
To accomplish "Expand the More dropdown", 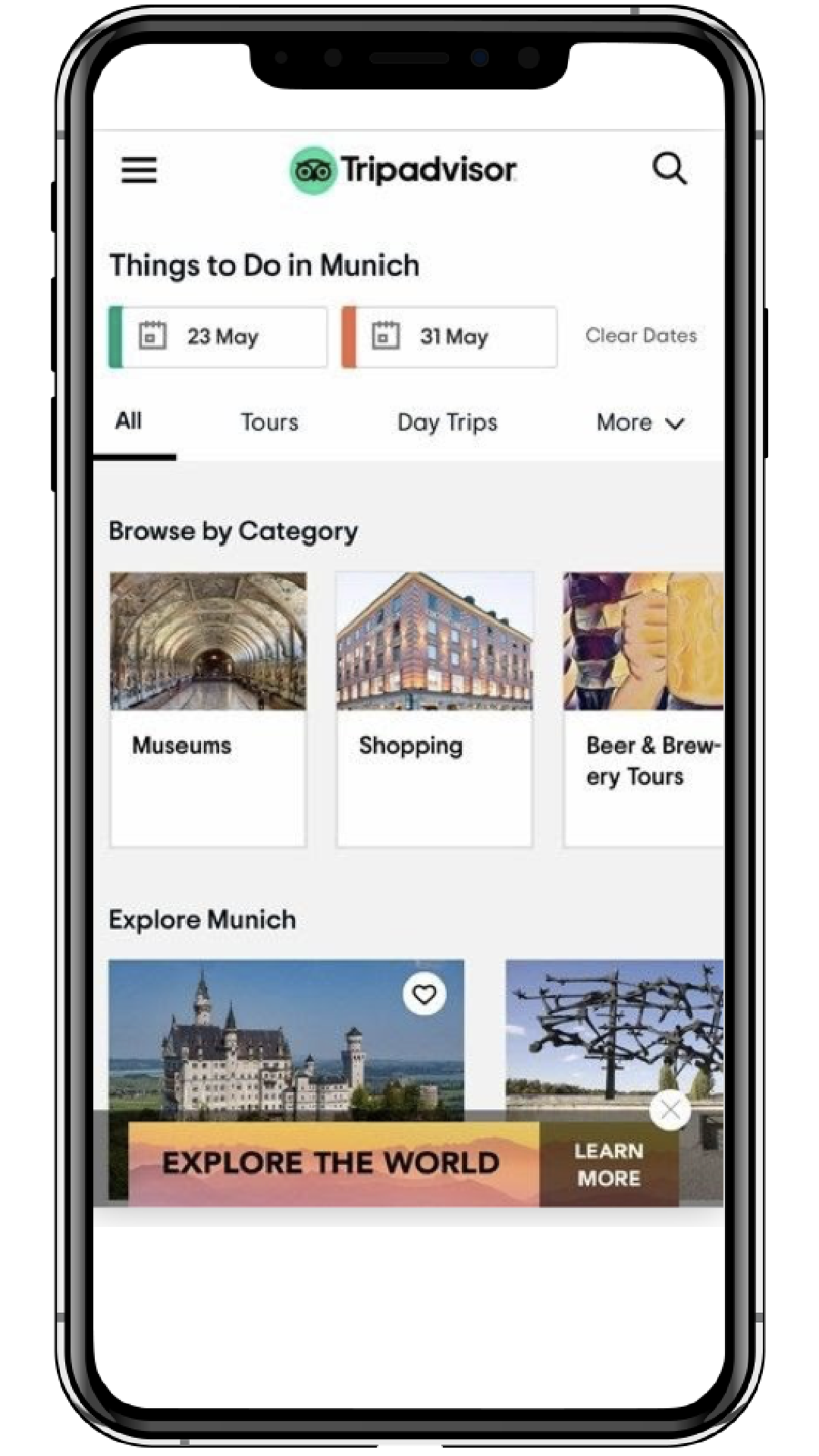I will (640, 422).
